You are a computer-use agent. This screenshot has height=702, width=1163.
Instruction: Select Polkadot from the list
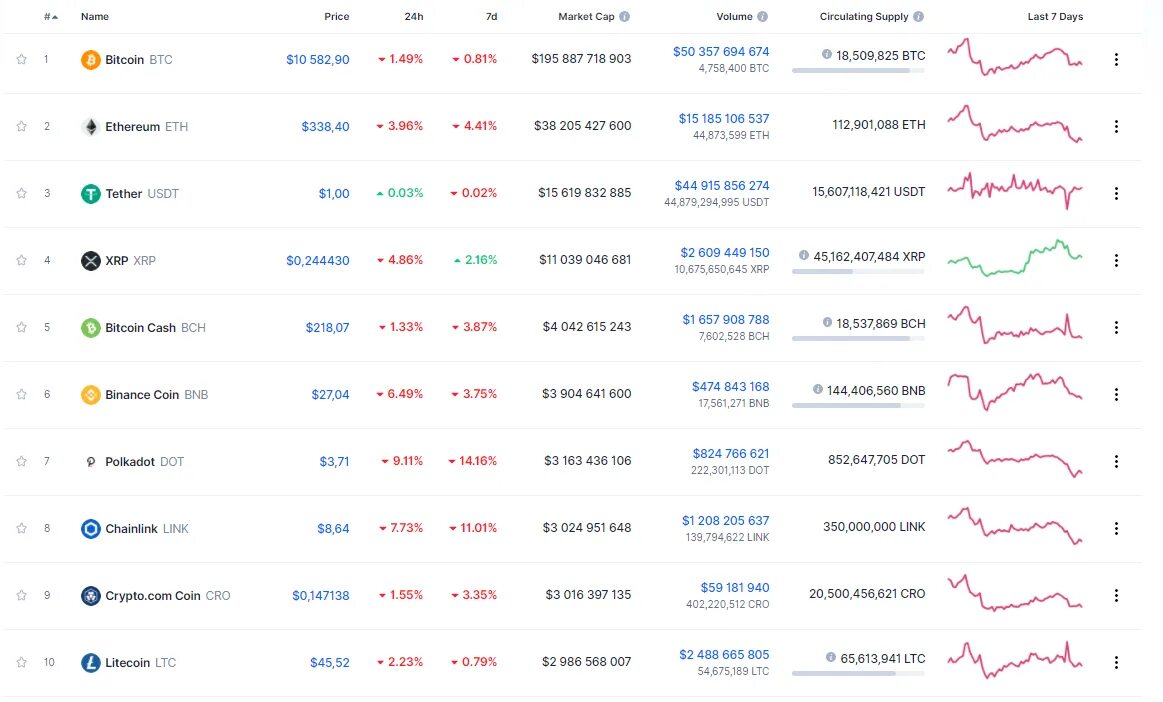pos(130,462)
